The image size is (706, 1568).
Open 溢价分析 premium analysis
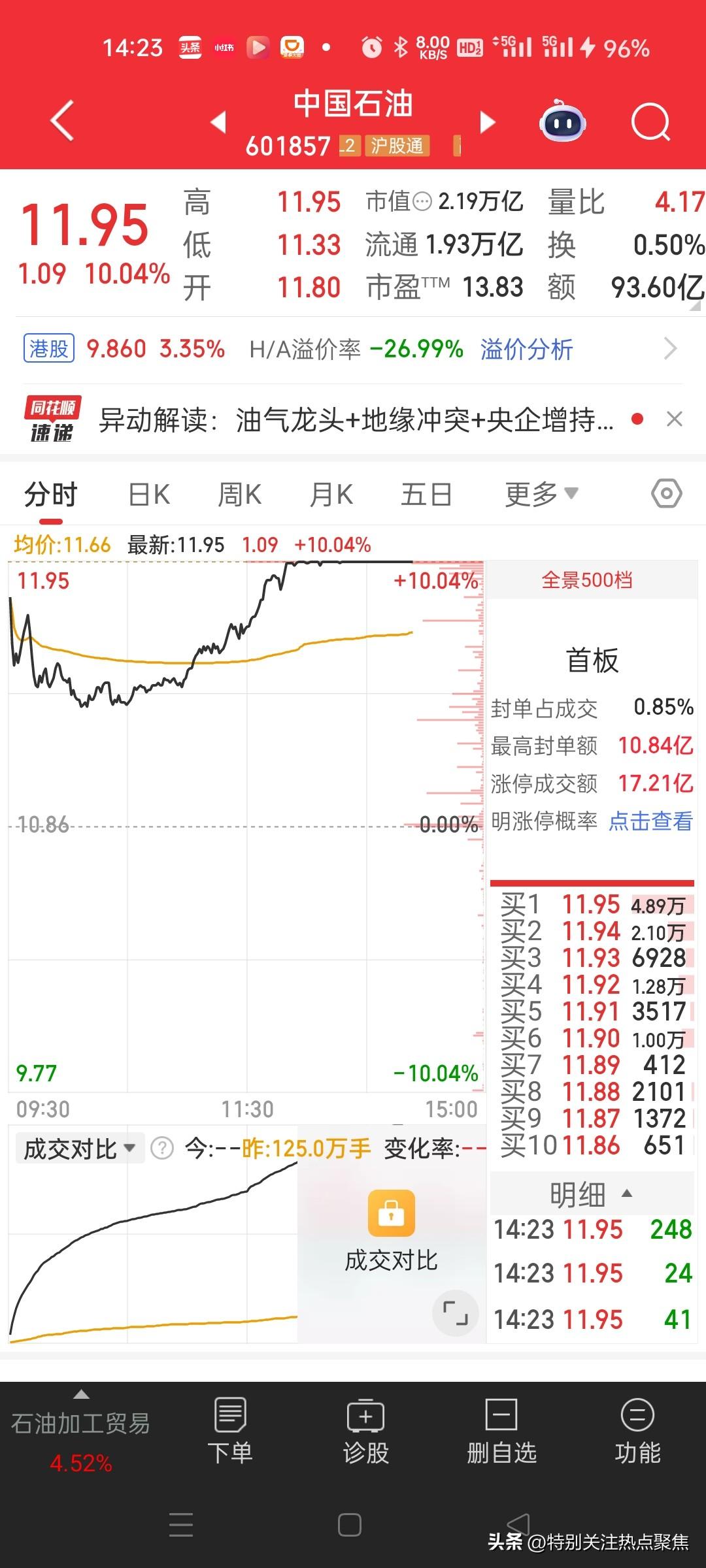tap(527, 350)
